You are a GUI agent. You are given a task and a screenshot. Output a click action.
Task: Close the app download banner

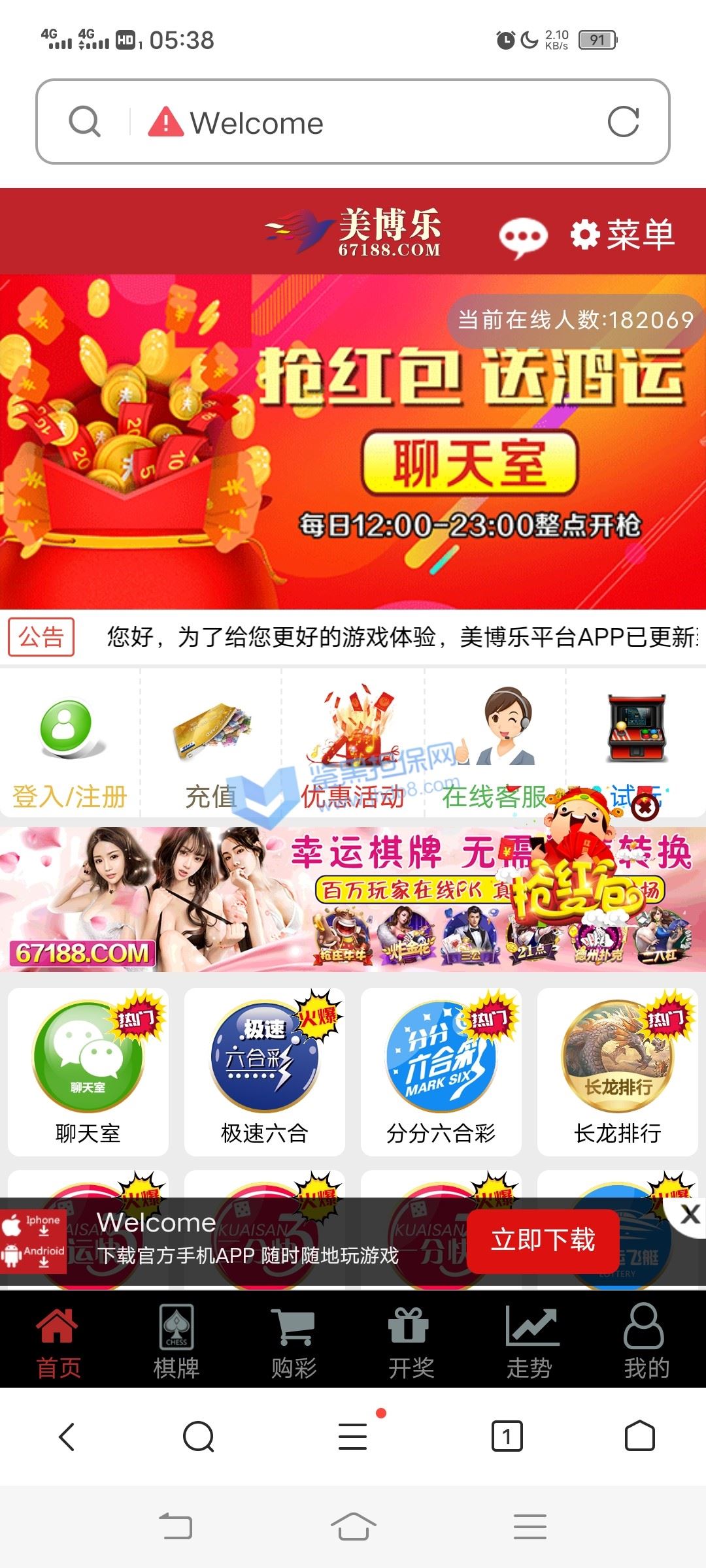coord(690,1215)
